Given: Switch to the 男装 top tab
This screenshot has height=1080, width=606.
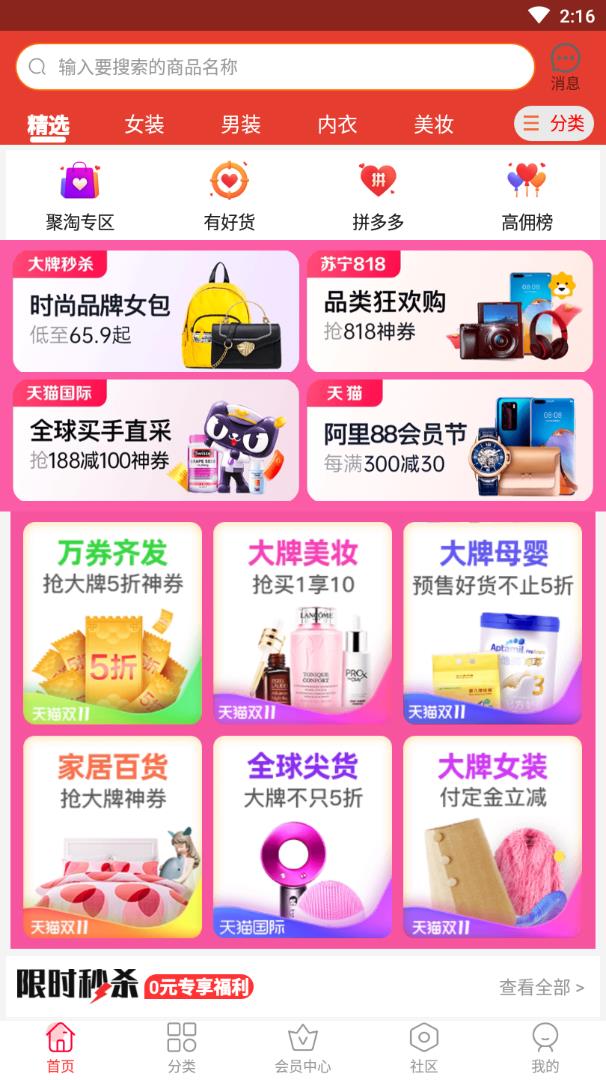Looking at the screenshot, I should [x=241, y=124].
